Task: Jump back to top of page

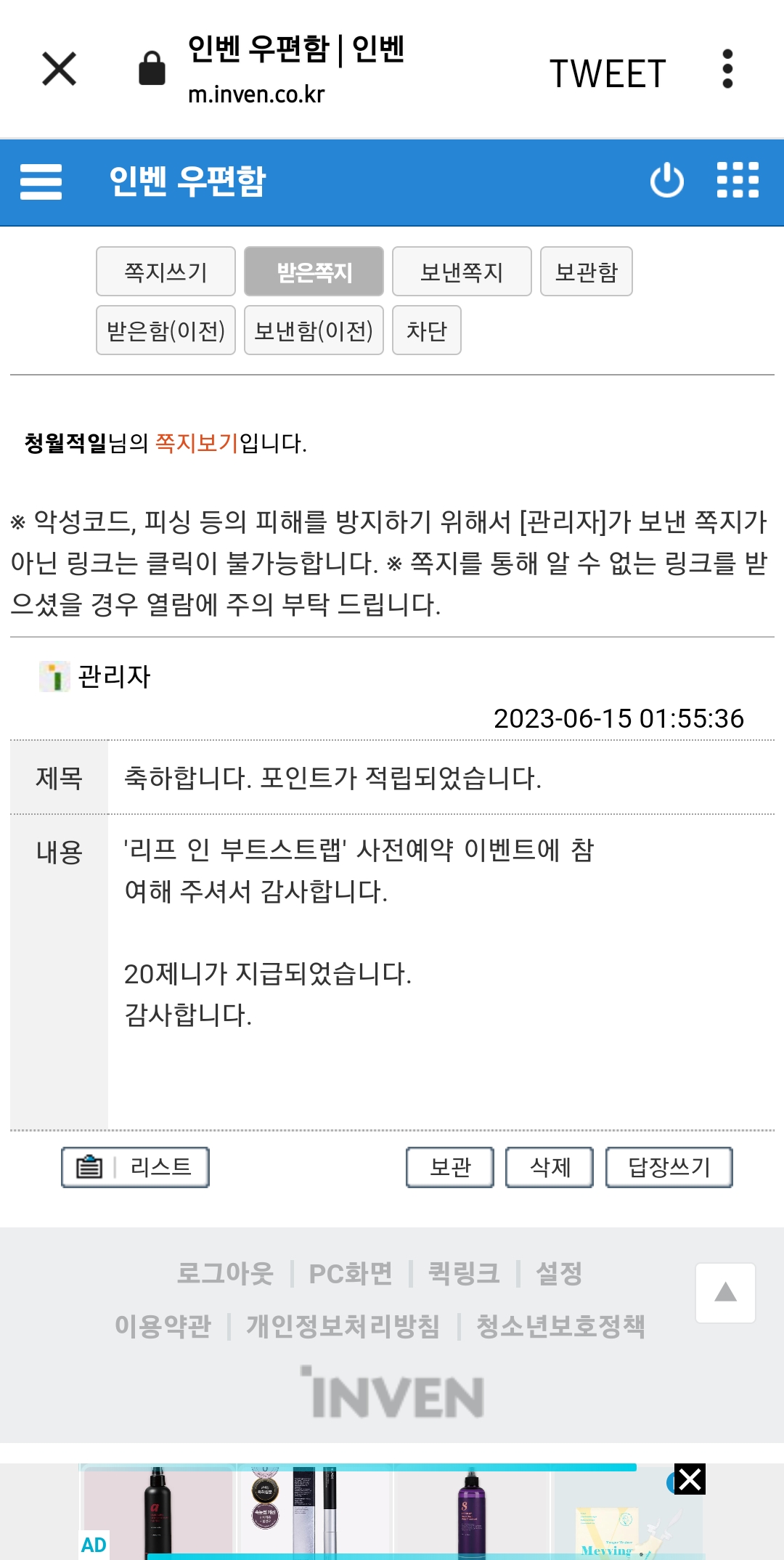Action: pyautogui.click(x=725, y=1293)
